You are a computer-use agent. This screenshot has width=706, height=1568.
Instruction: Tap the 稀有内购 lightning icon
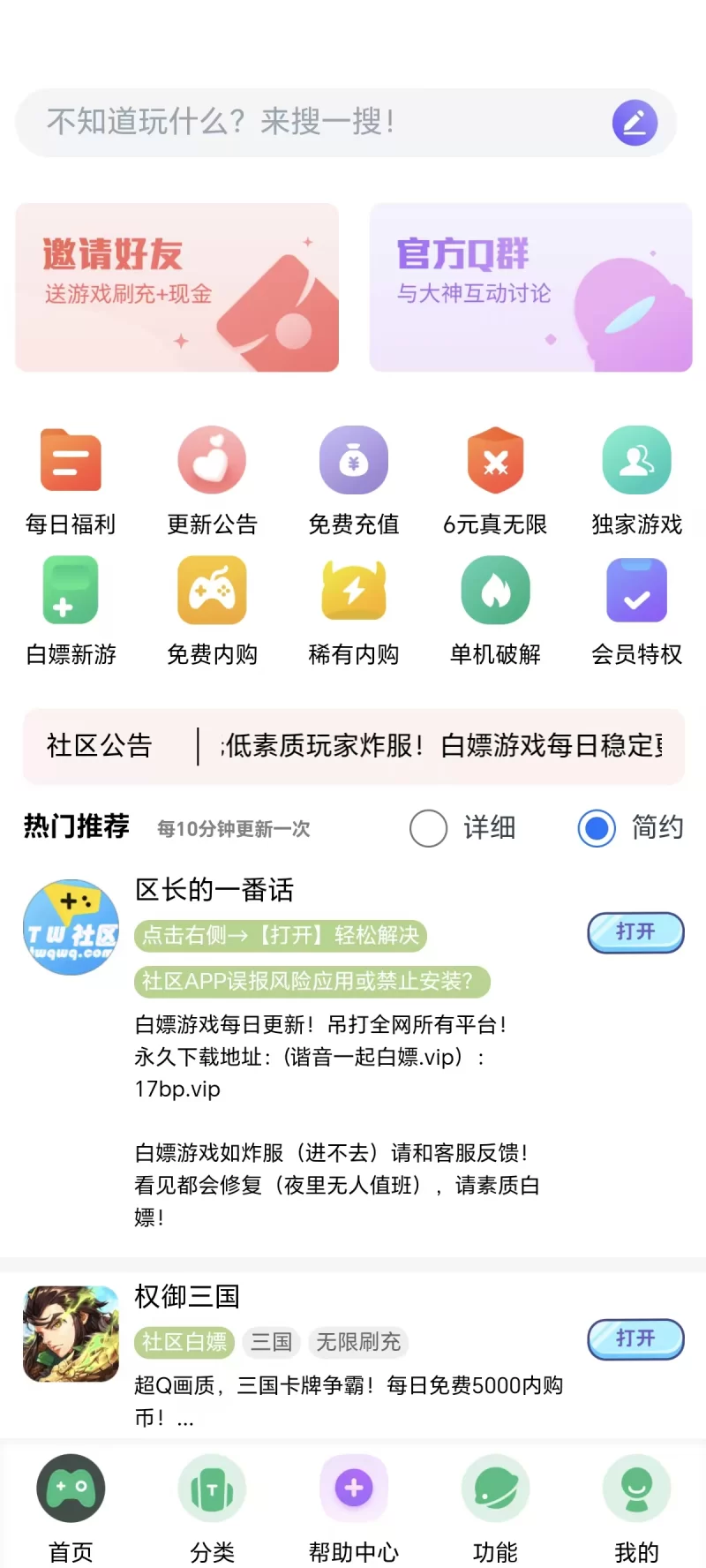(353, 590)
